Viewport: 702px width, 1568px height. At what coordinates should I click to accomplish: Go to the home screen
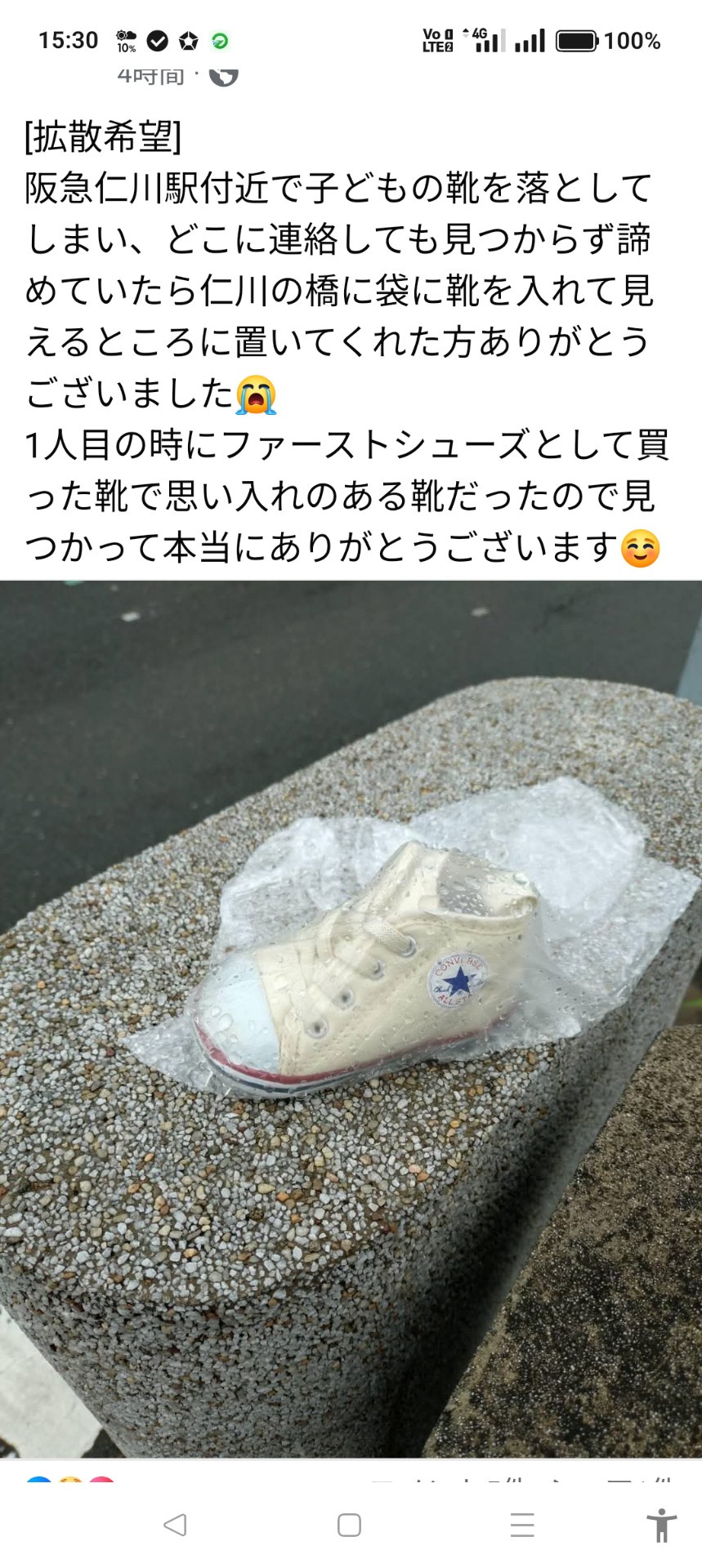pos(350,1525)
